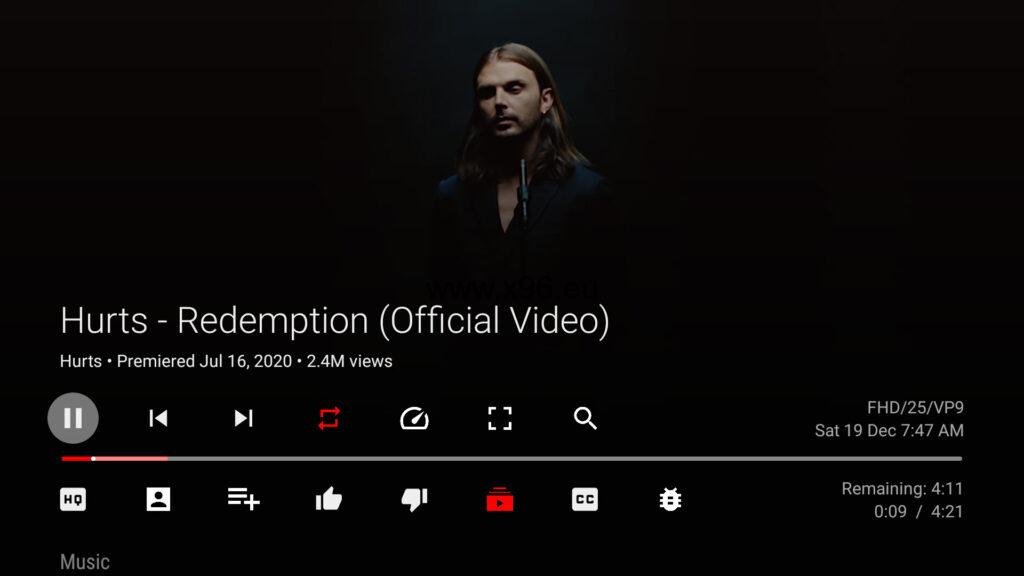This screenshot has height=576, width=1024.
Task: Add this video to a playlist
Action: 243,499
